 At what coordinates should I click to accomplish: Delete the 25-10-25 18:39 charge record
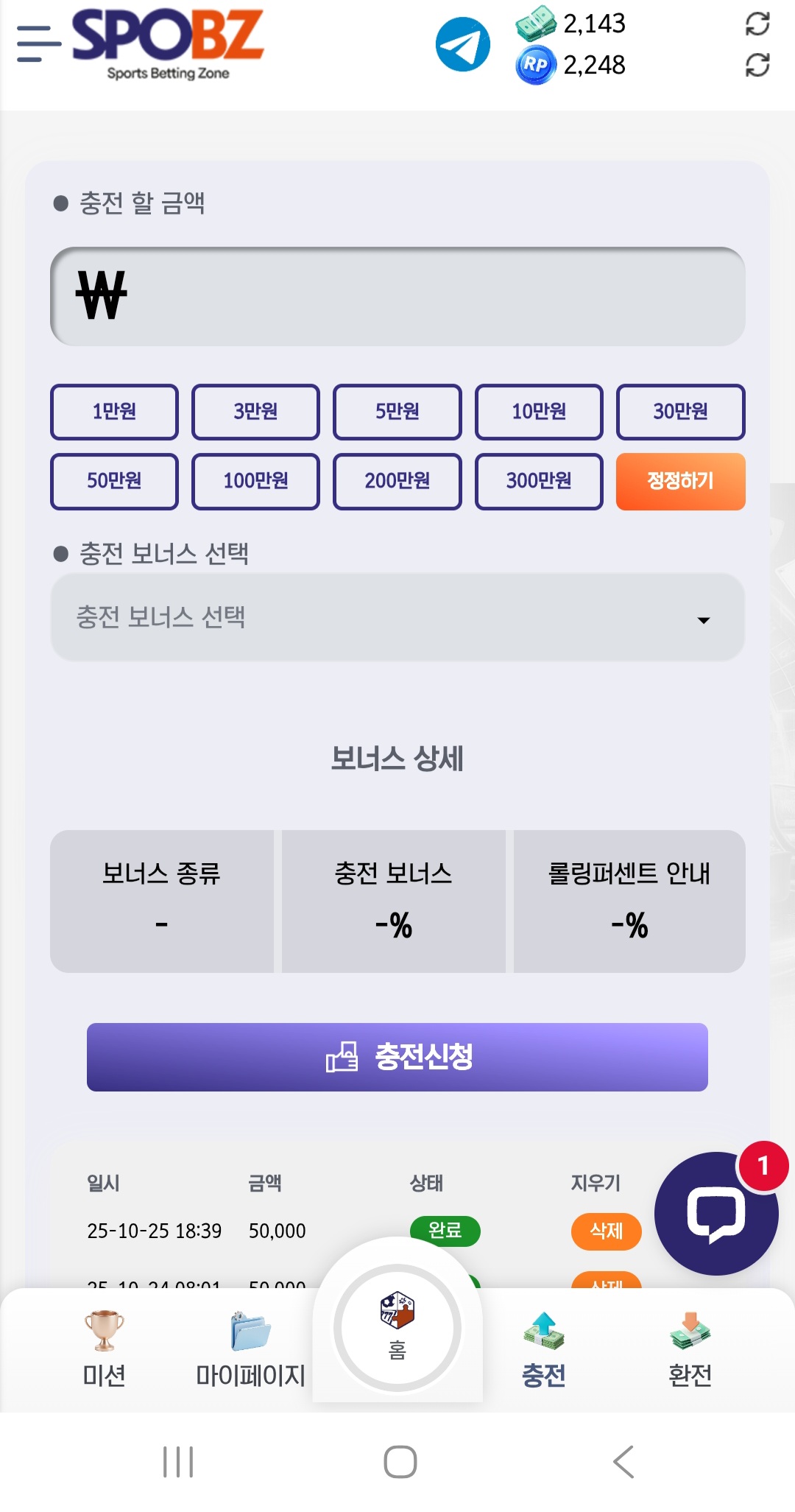click(606, 1231)
